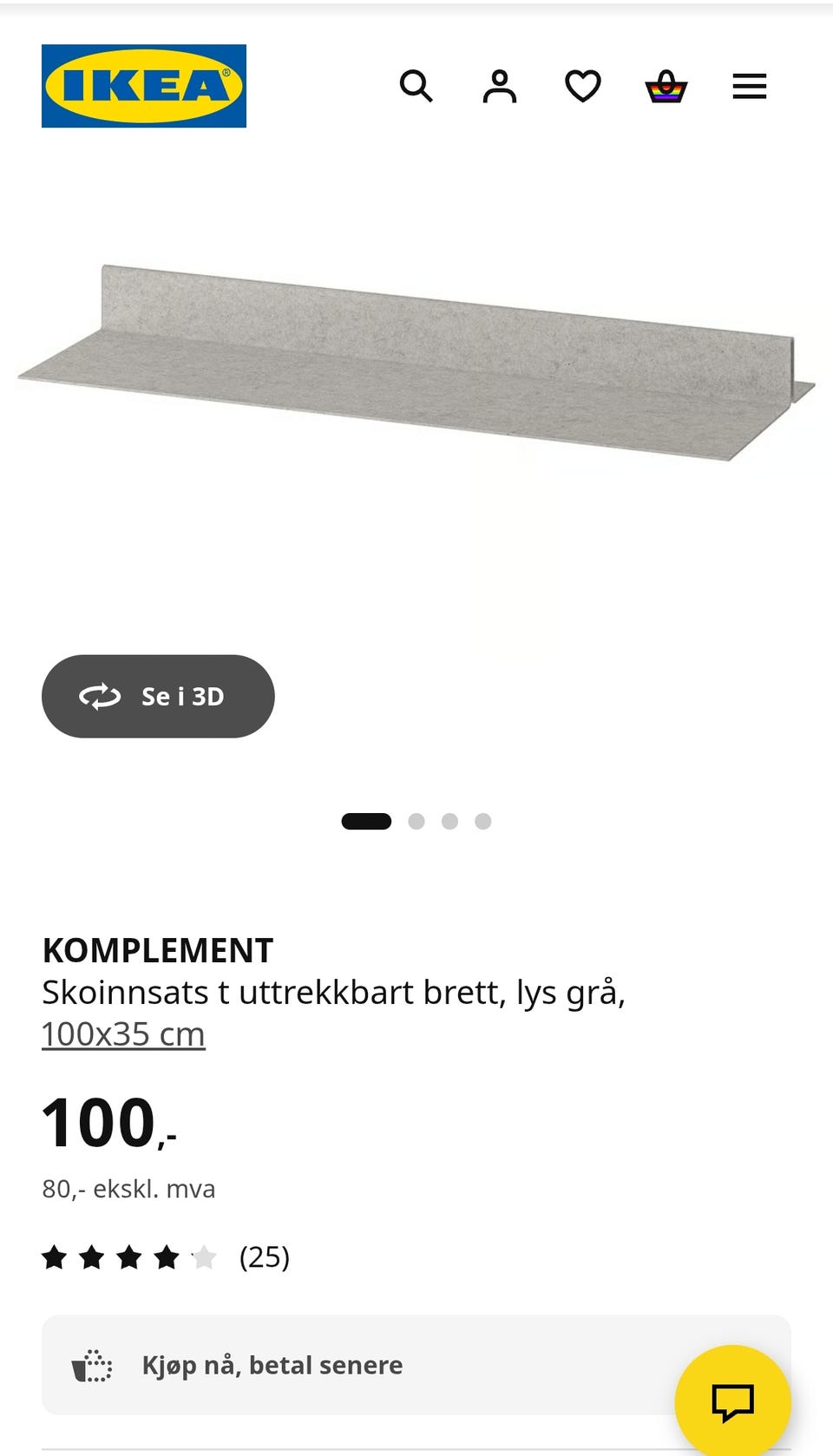Screen dimensions: 833x1456
Task: Open the search function
Action: point(417,86)
